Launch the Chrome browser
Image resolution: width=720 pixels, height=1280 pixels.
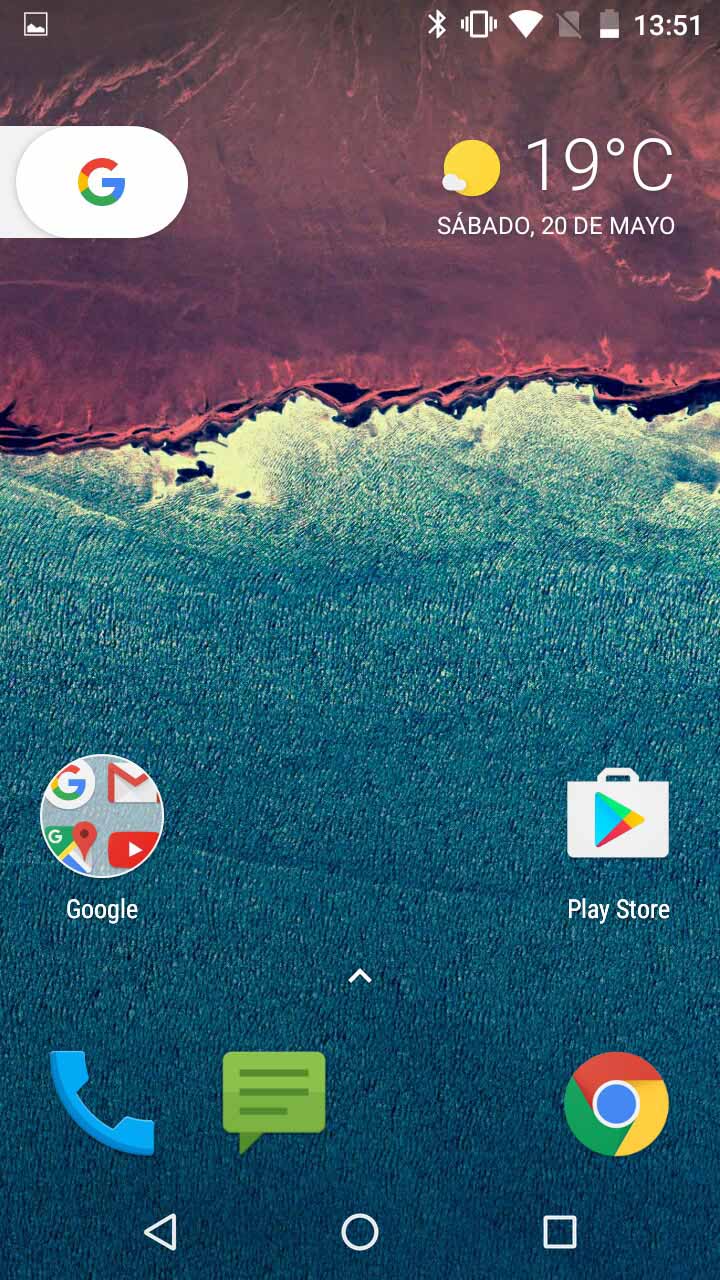(x=616, y=1104)
